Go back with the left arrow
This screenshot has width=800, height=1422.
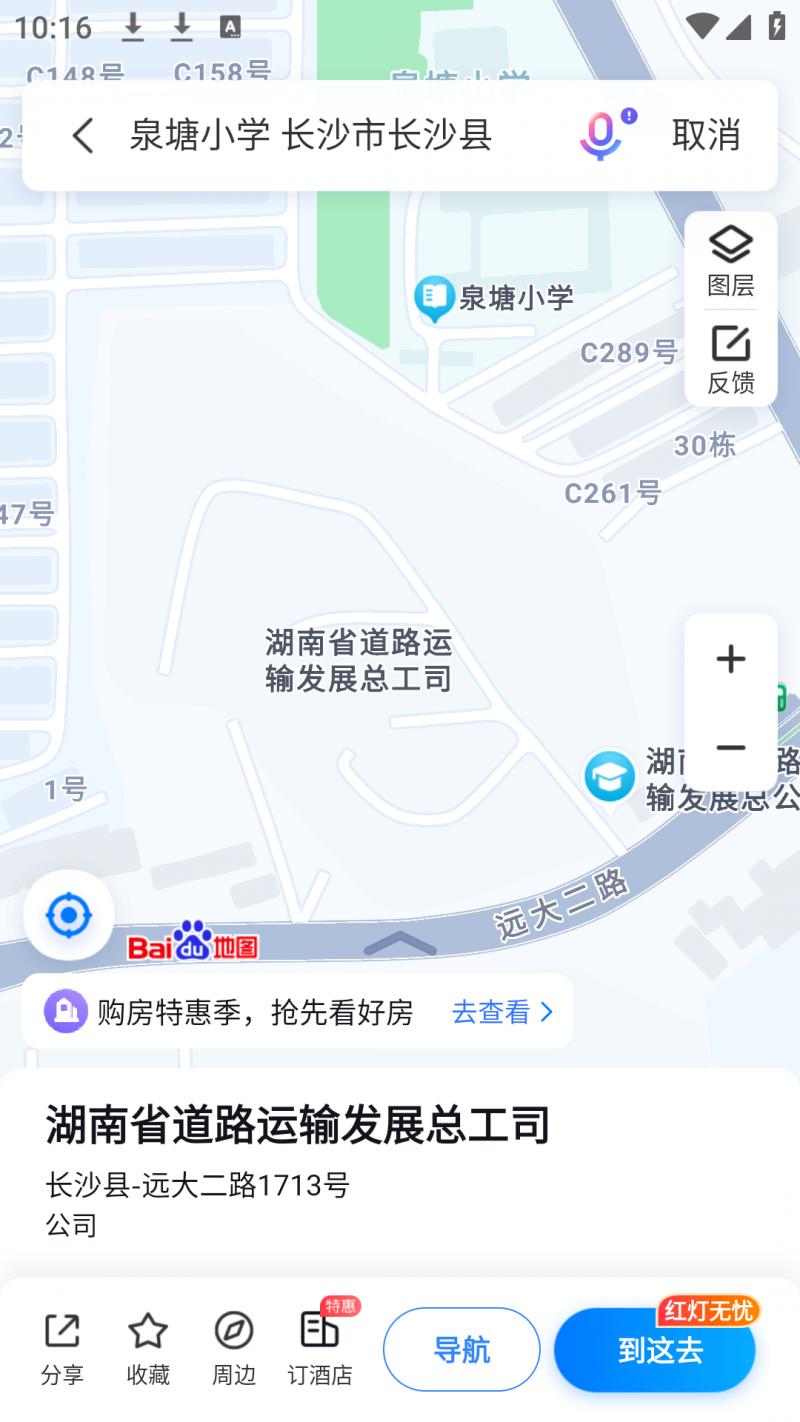coord(82,136)
